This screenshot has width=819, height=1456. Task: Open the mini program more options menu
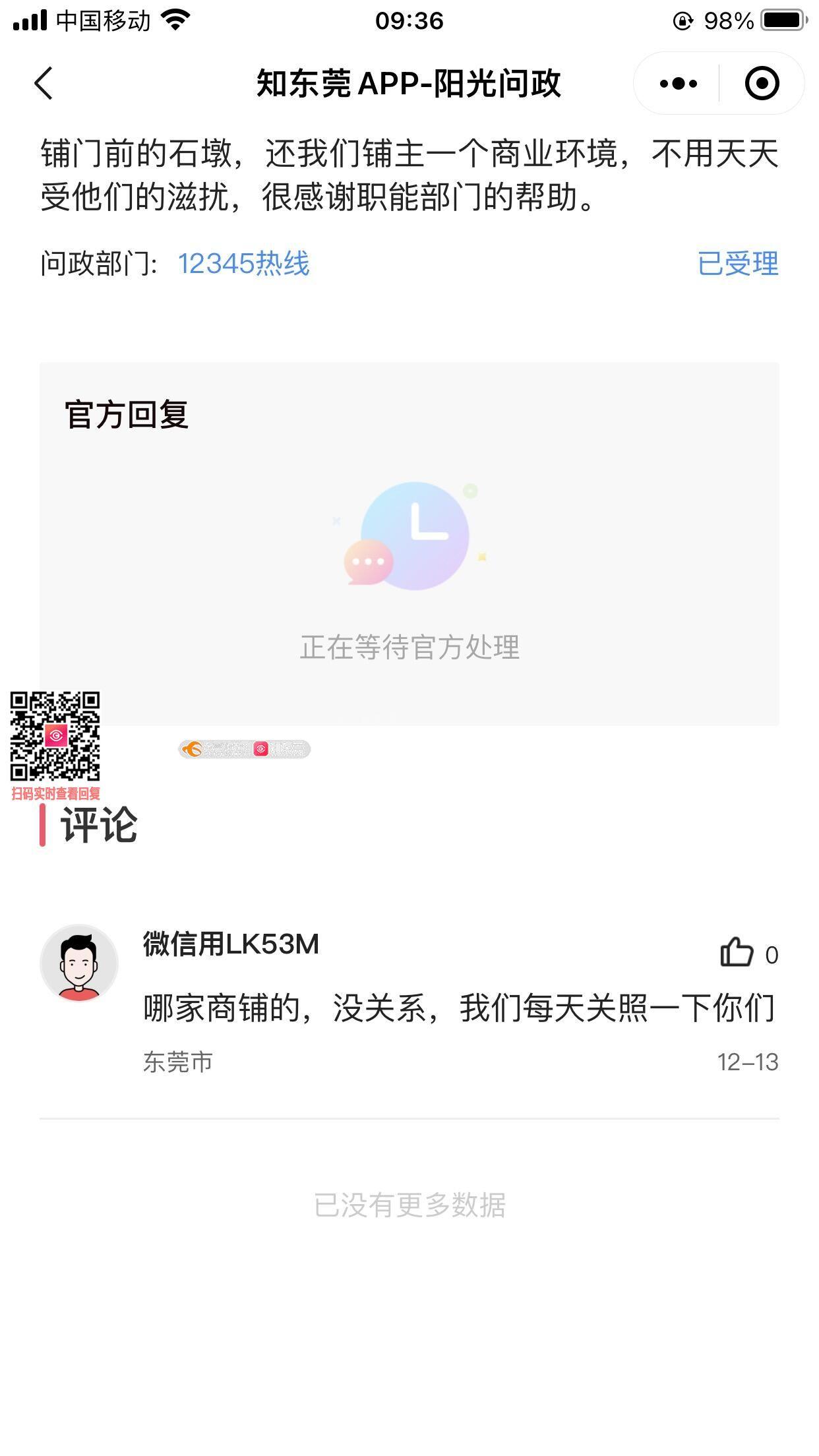[x=678, y=84]
